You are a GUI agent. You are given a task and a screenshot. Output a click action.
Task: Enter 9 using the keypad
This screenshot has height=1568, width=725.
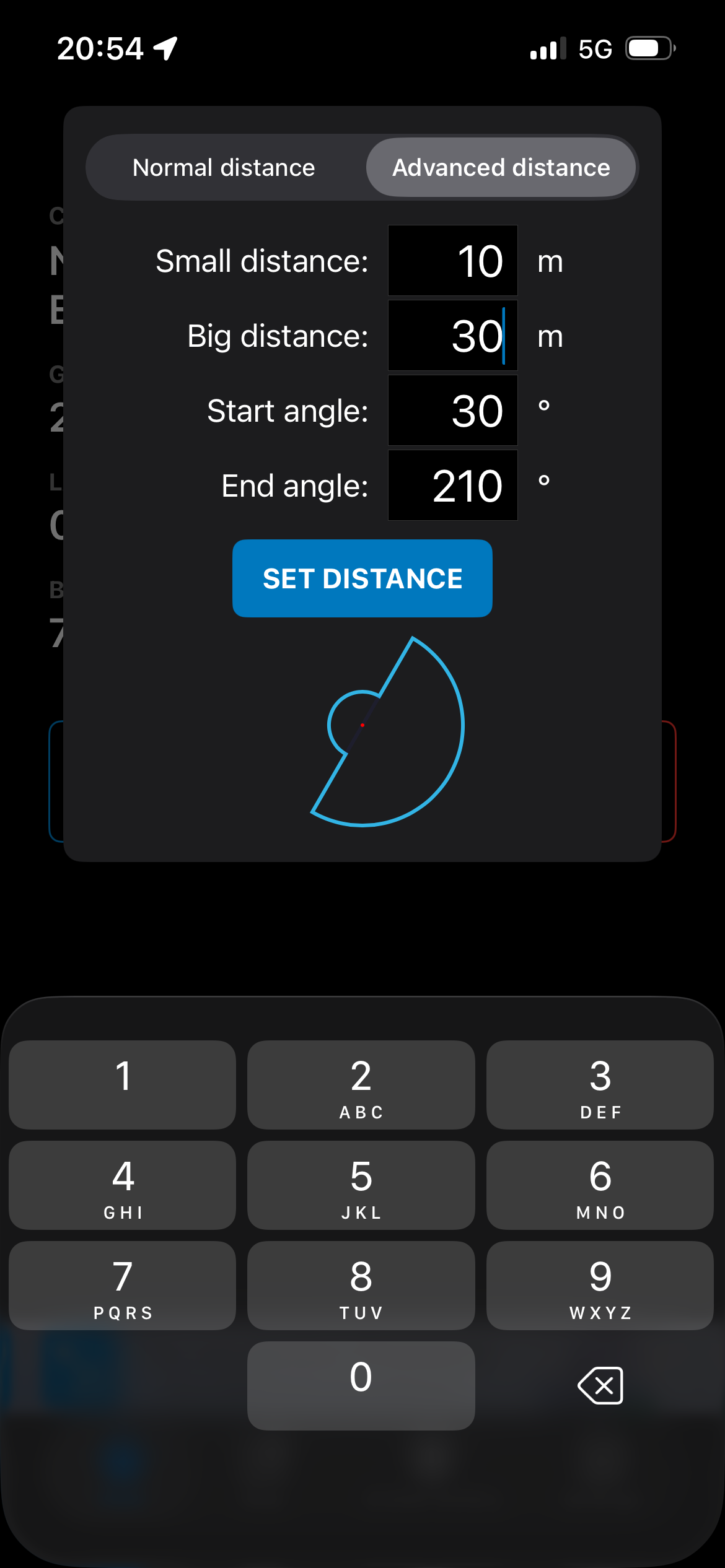pyautogui.click(x=600, y=1286)
